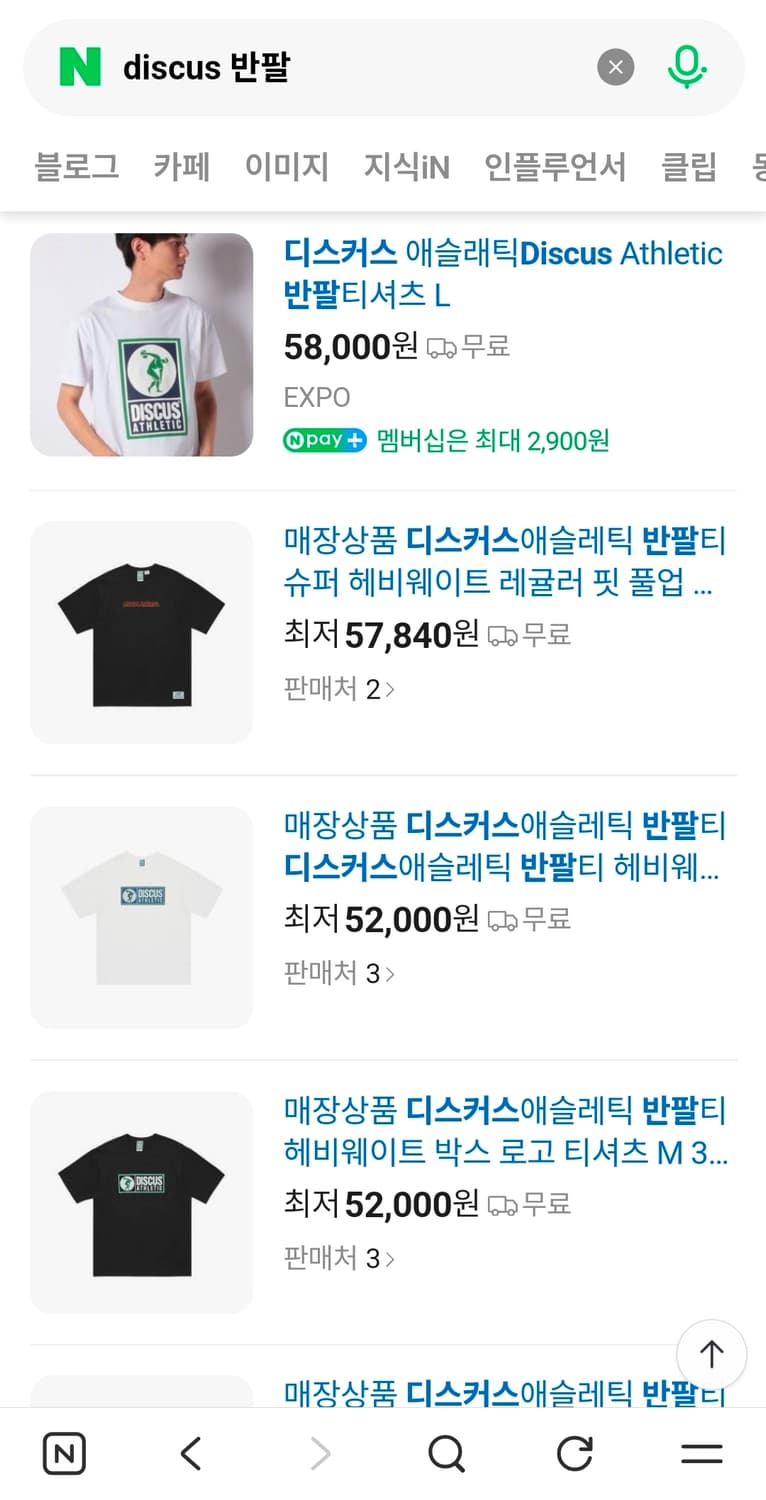Image resolution: width=766 pixels, height=1500 pixels.
Task: Tap the Naver home icon in bottom toolbar
Action: coord(64,1453)
